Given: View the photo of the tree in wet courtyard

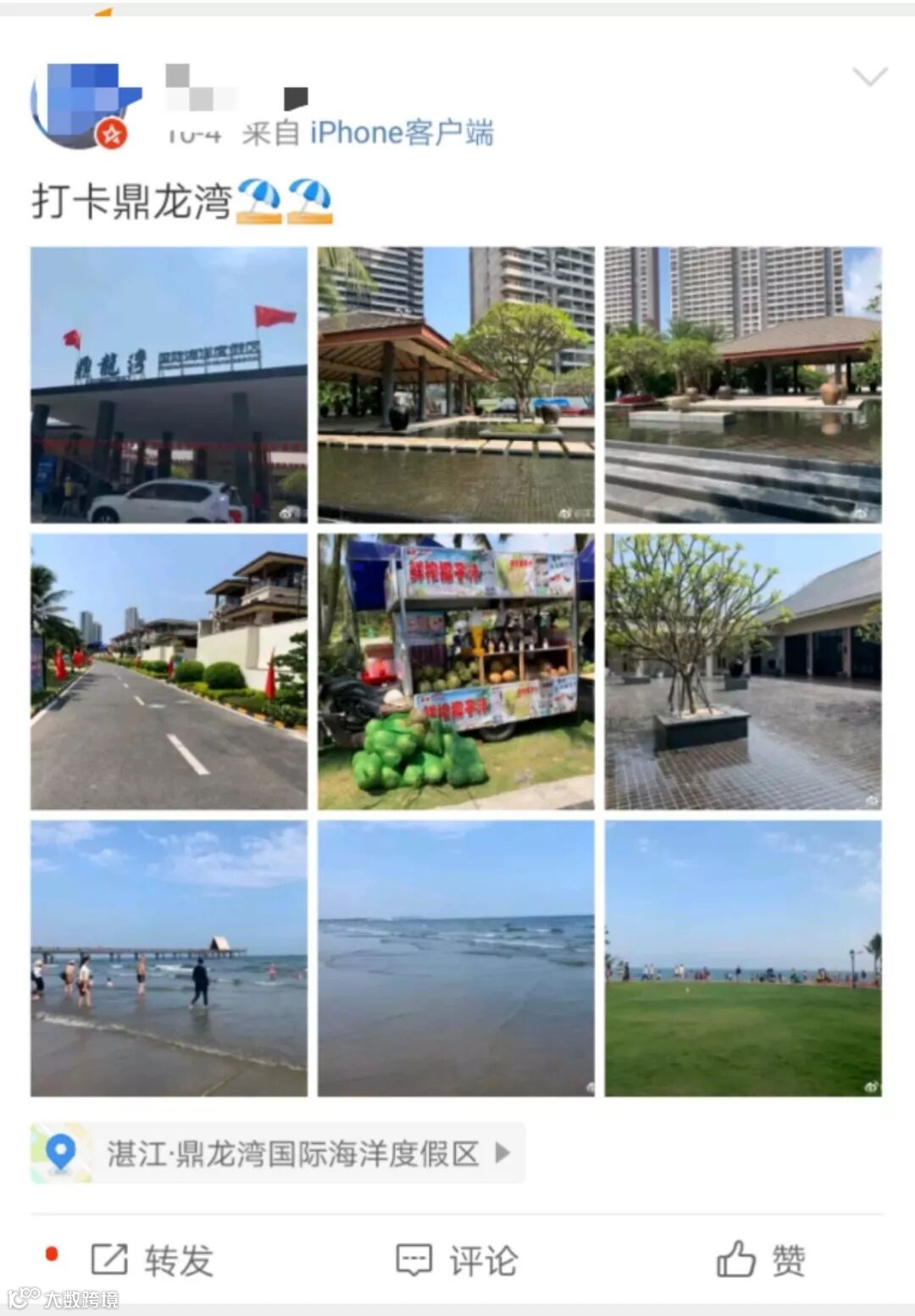Looking at the screenshot, I should (x=743, y=671).
